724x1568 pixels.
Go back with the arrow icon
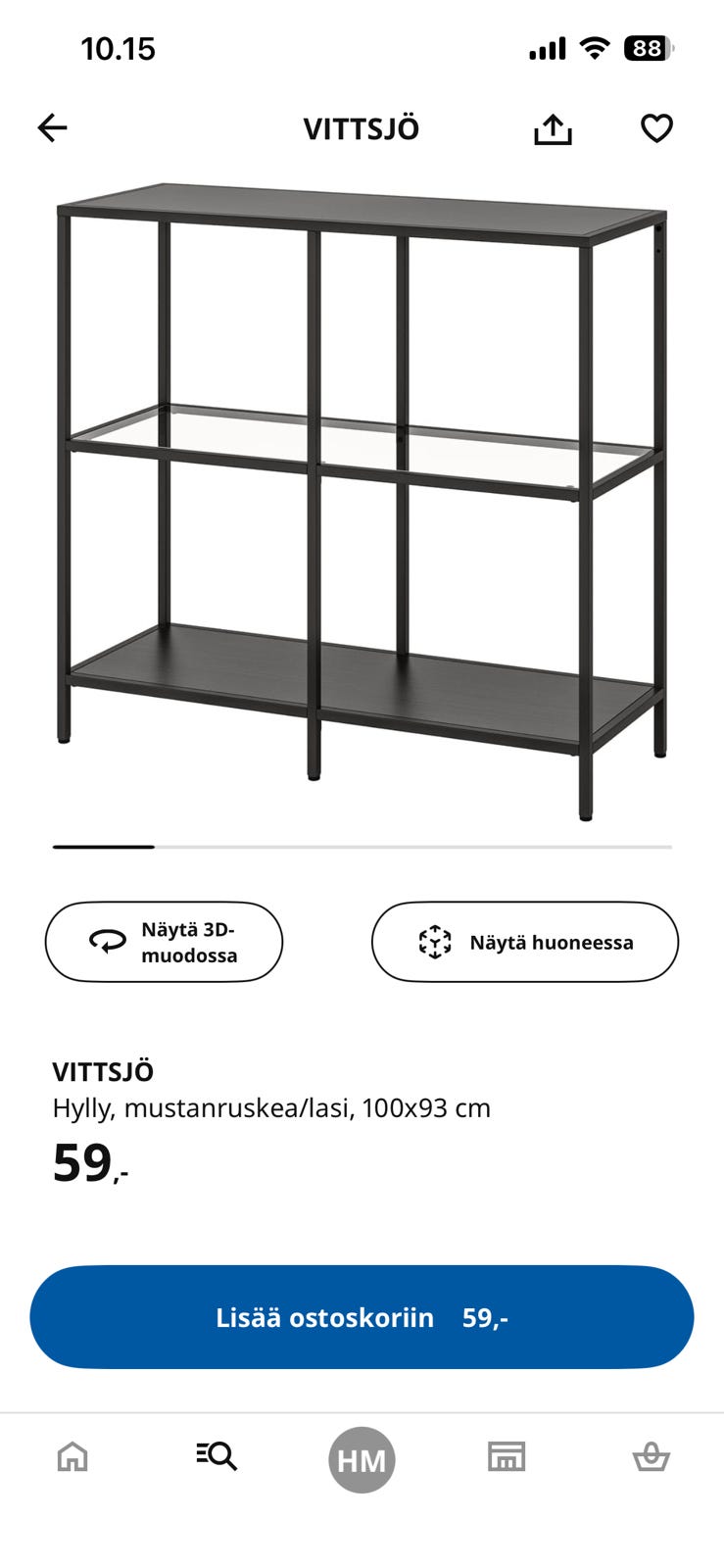click(52, 127)
